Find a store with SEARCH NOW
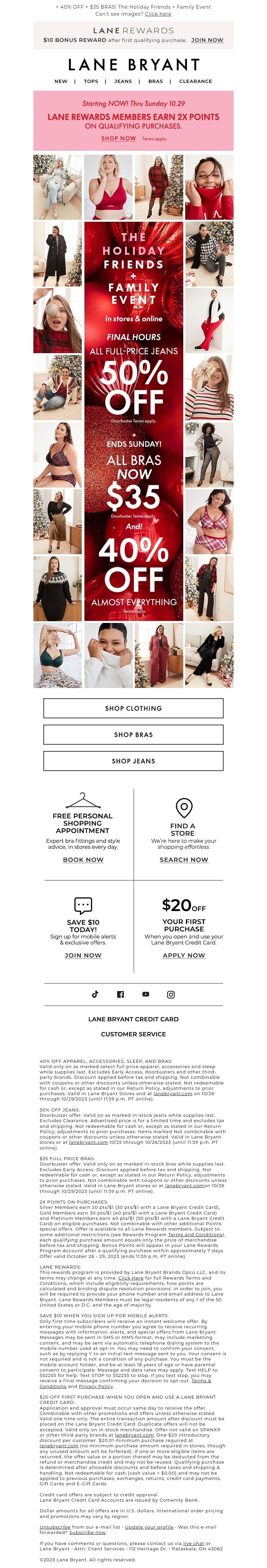This screenshot has height=1568, width=267. click(184, 859)
